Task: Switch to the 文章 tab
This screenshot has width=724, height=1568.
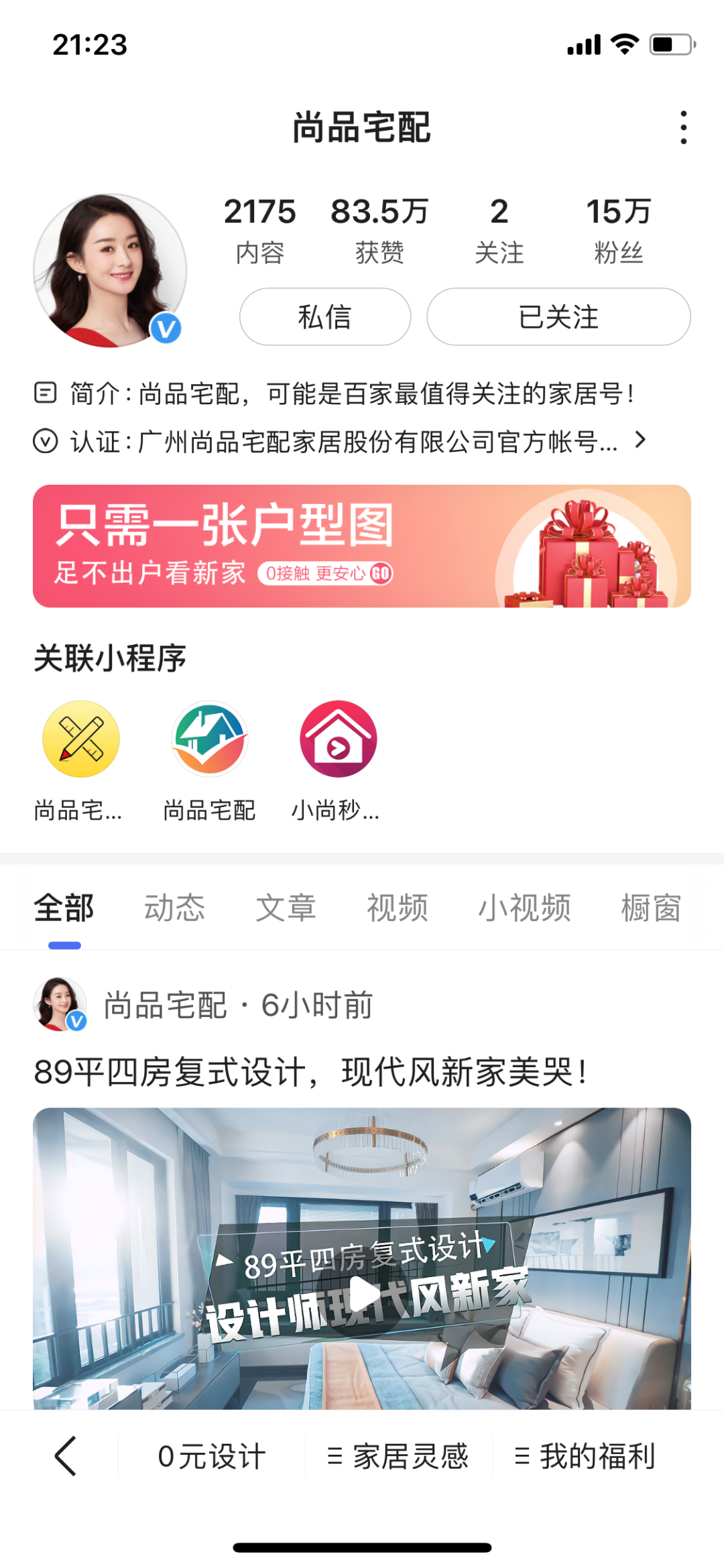Action: coord(286,908)
